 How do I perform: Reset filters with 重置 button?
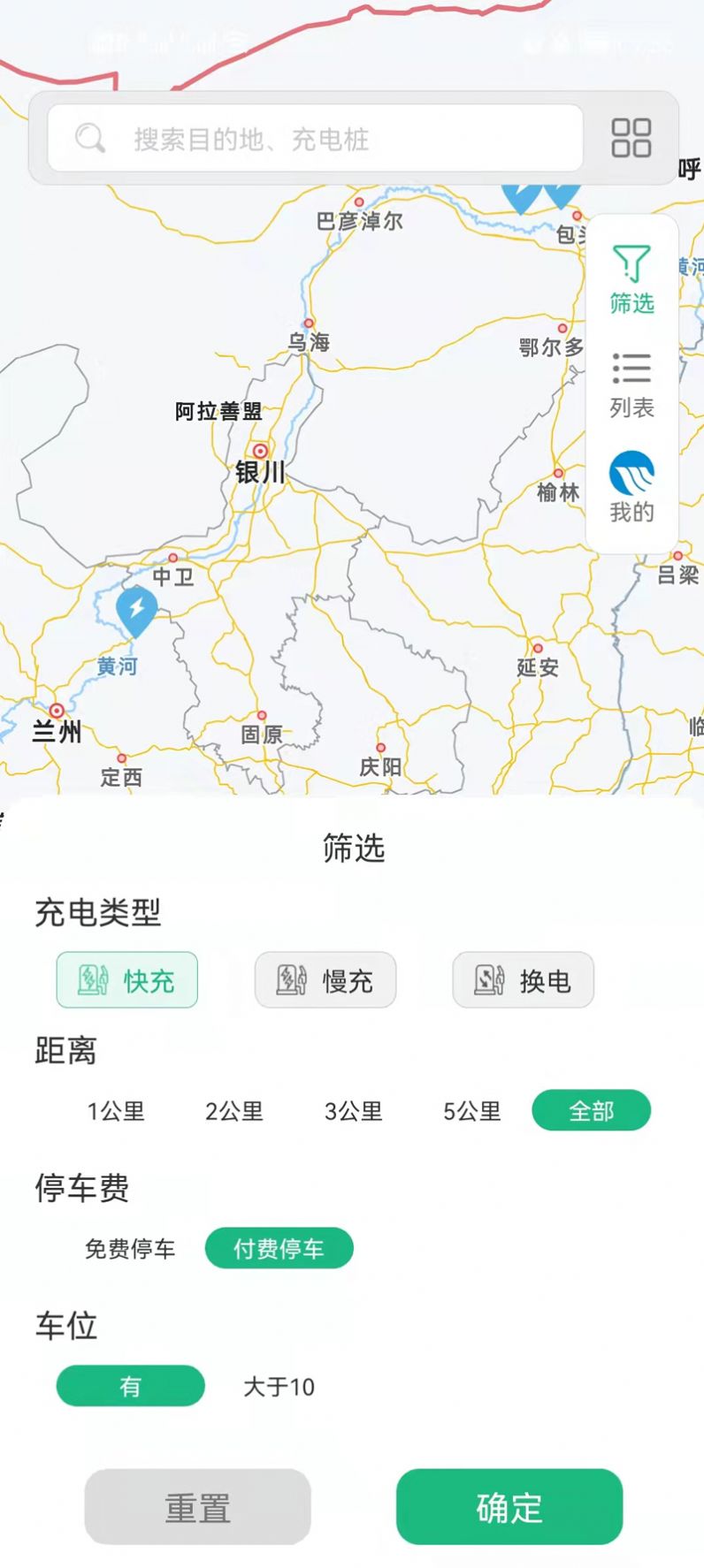(x=198, y=1507)
